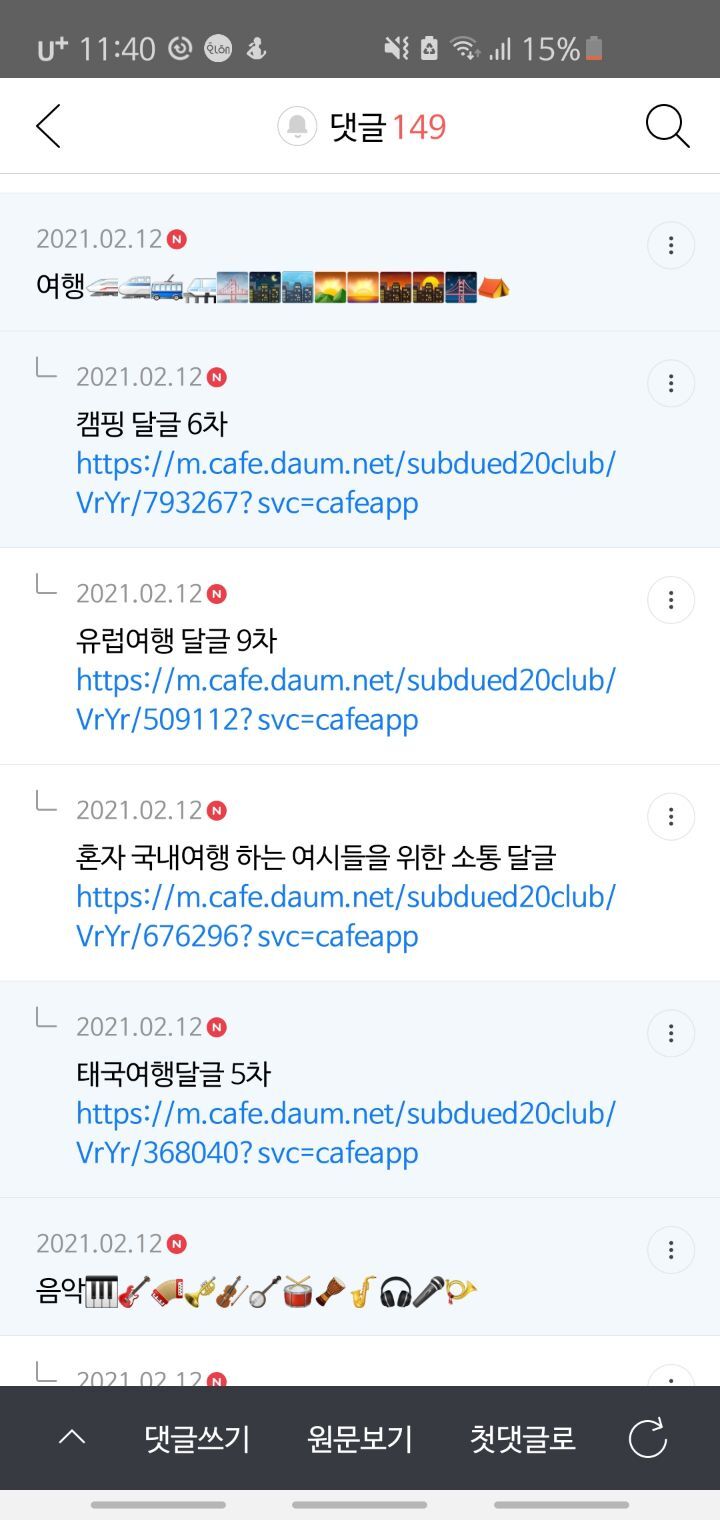Tap 원문보기 to view original post
The height and width of the screenshot is (1520, 720).
[x=360, y=1439]
